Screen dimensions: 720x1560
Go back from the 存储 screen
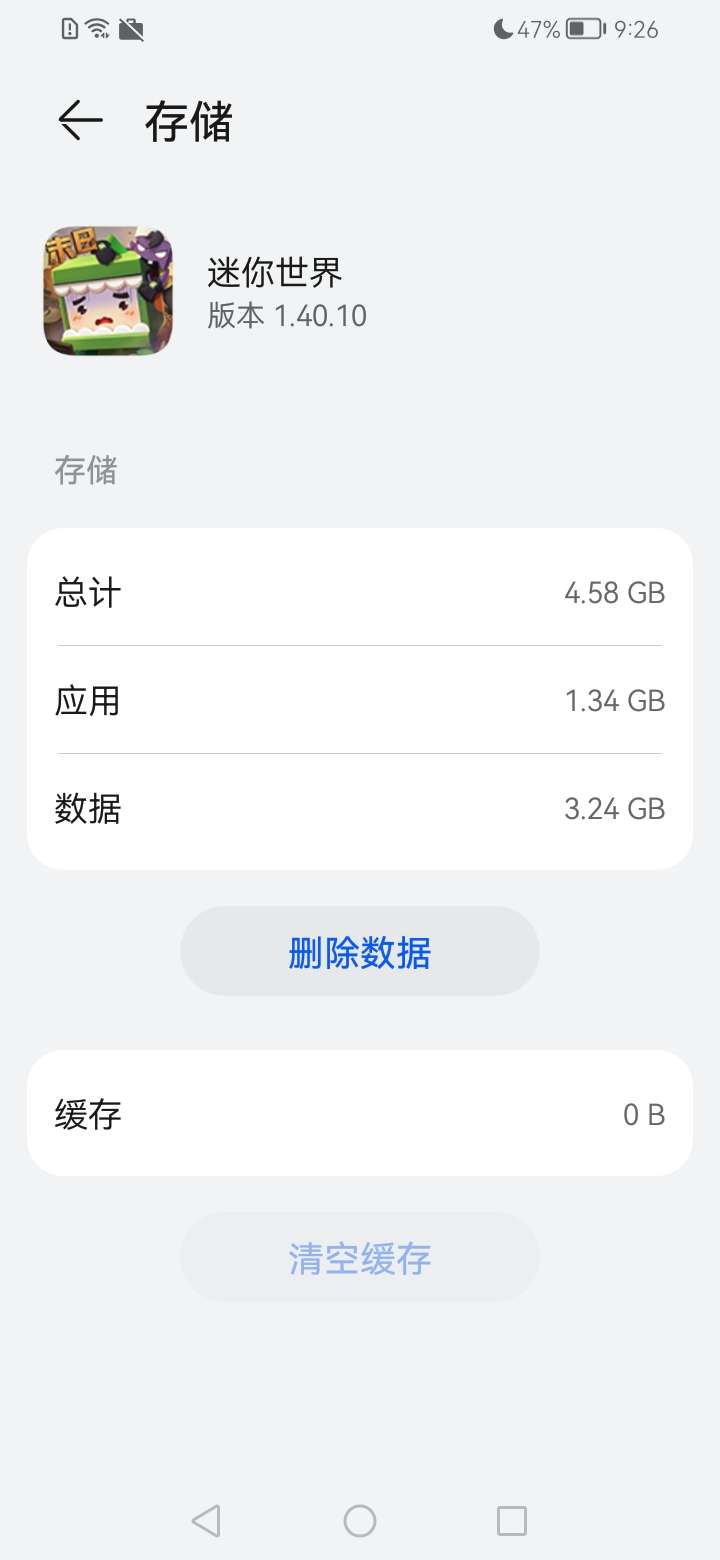click(x=80, y=121)
